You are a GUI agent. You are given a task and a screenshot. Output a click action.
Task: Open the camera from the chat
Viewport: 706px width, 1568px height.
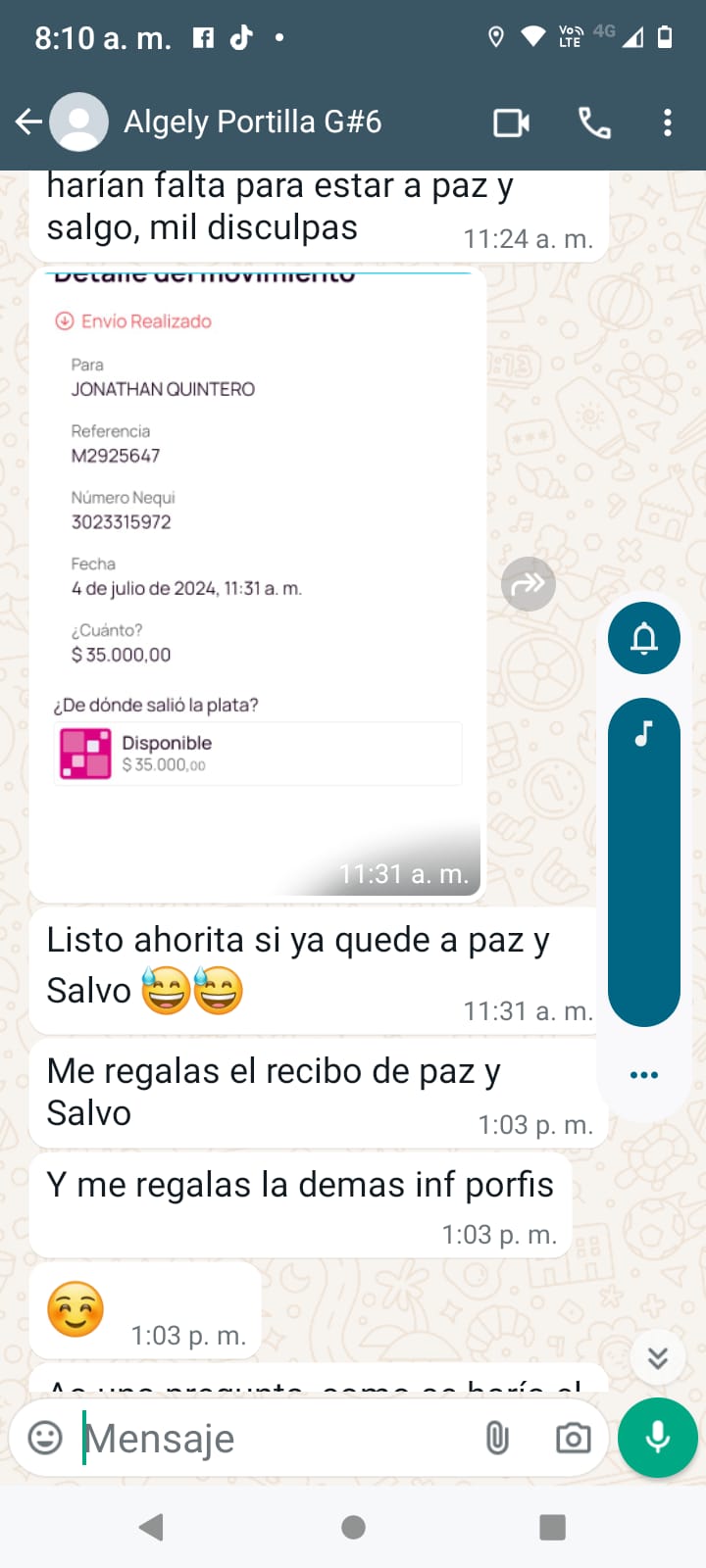[573, 1438]
